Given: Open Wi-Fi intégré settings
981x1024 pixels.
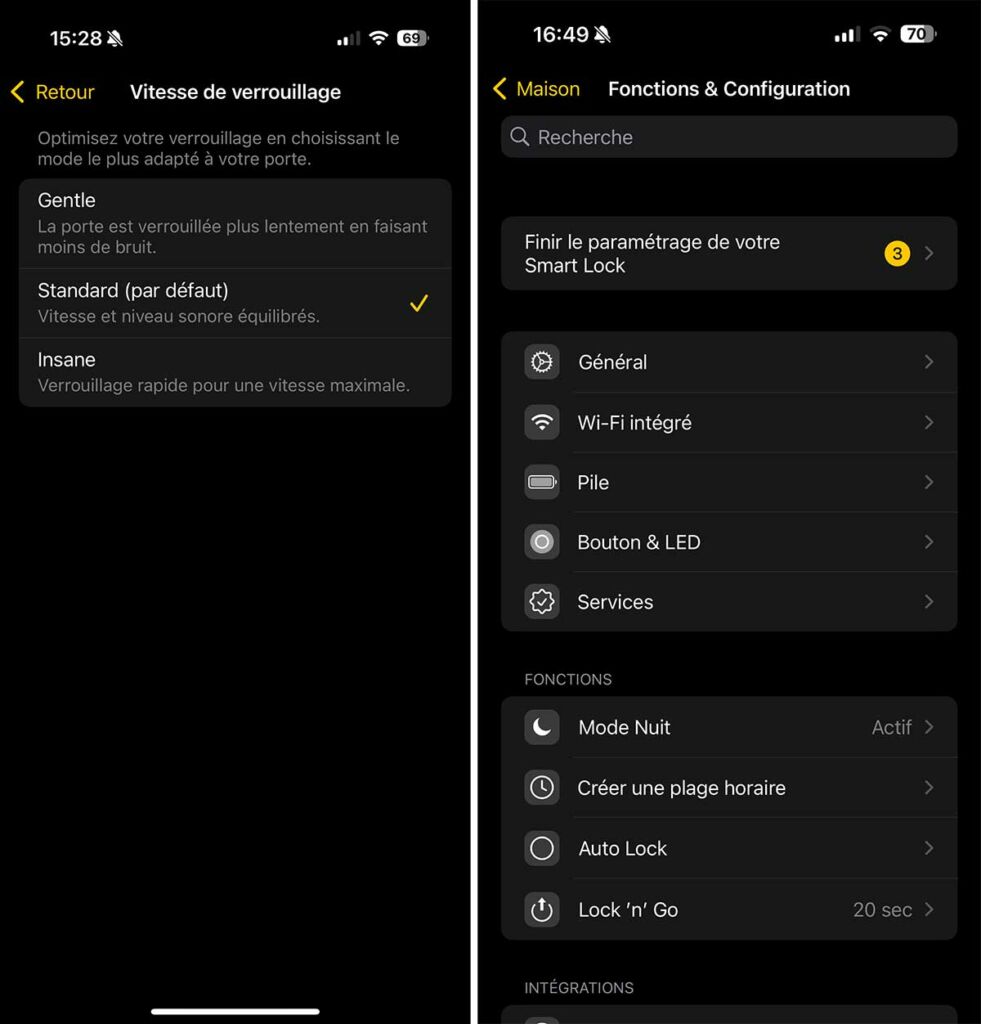Looking at the screenshot, I should [728, 422].
